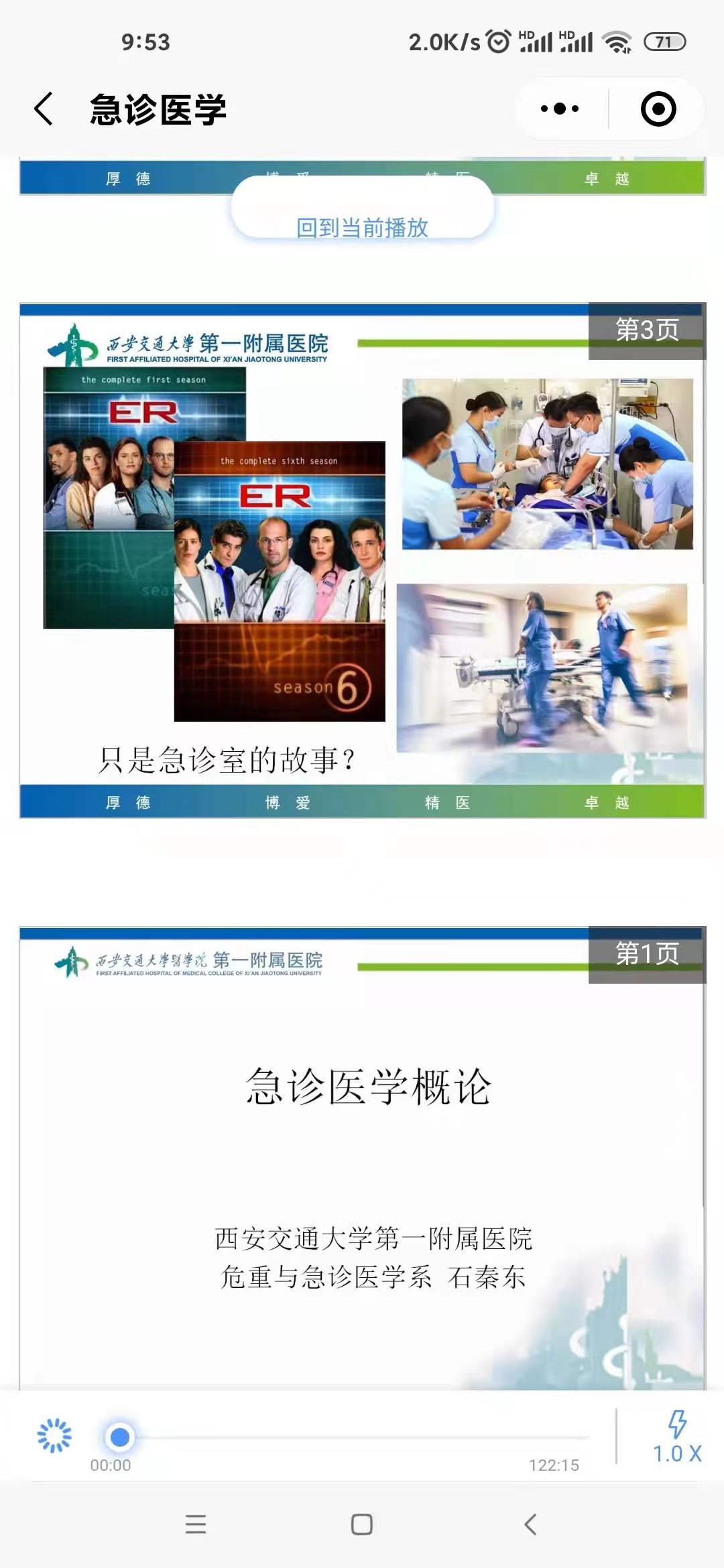Open slide 第3页 about ER
The image size is (724, 1568).
click(362, 560)
